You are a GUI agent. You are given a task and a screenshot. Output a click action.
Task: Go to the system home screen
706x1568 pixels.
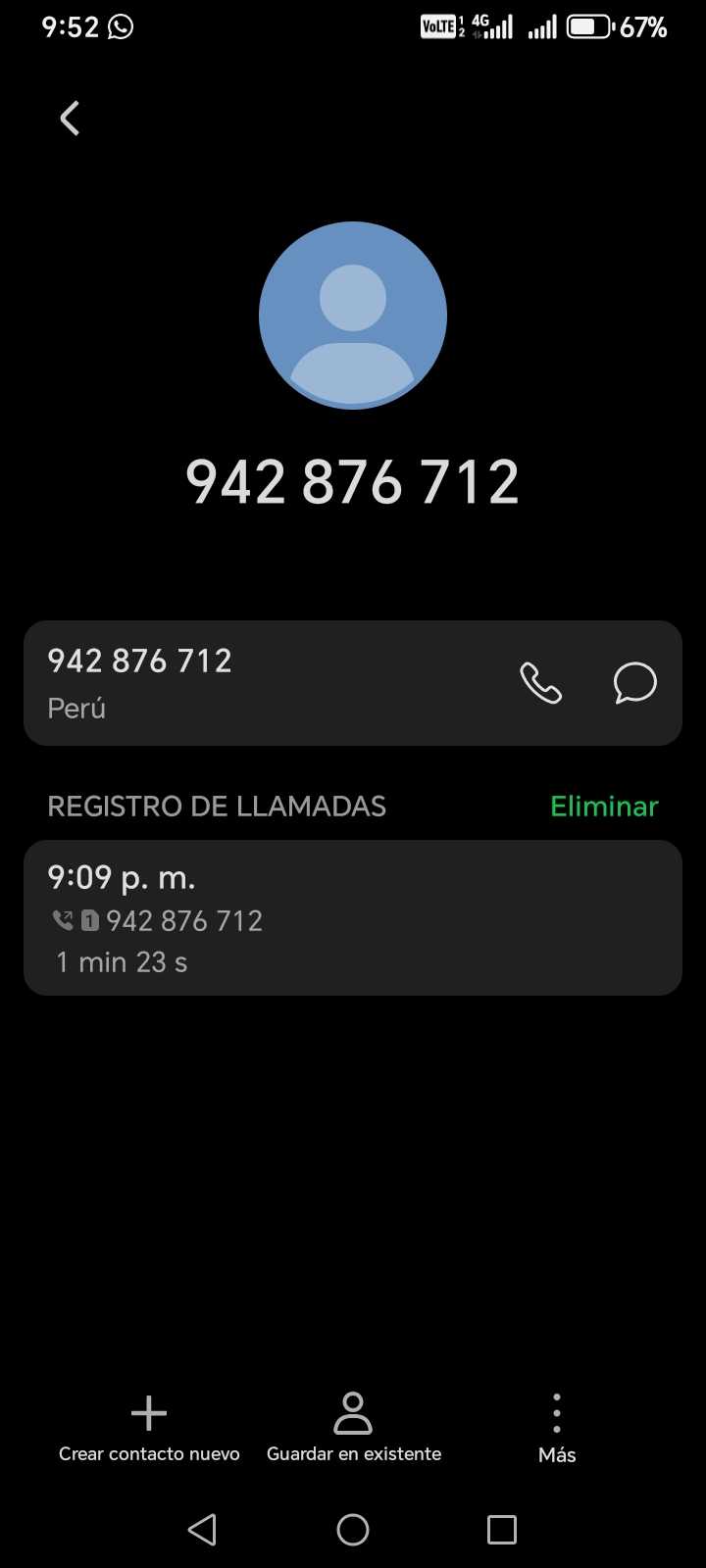pos(353,1530)
